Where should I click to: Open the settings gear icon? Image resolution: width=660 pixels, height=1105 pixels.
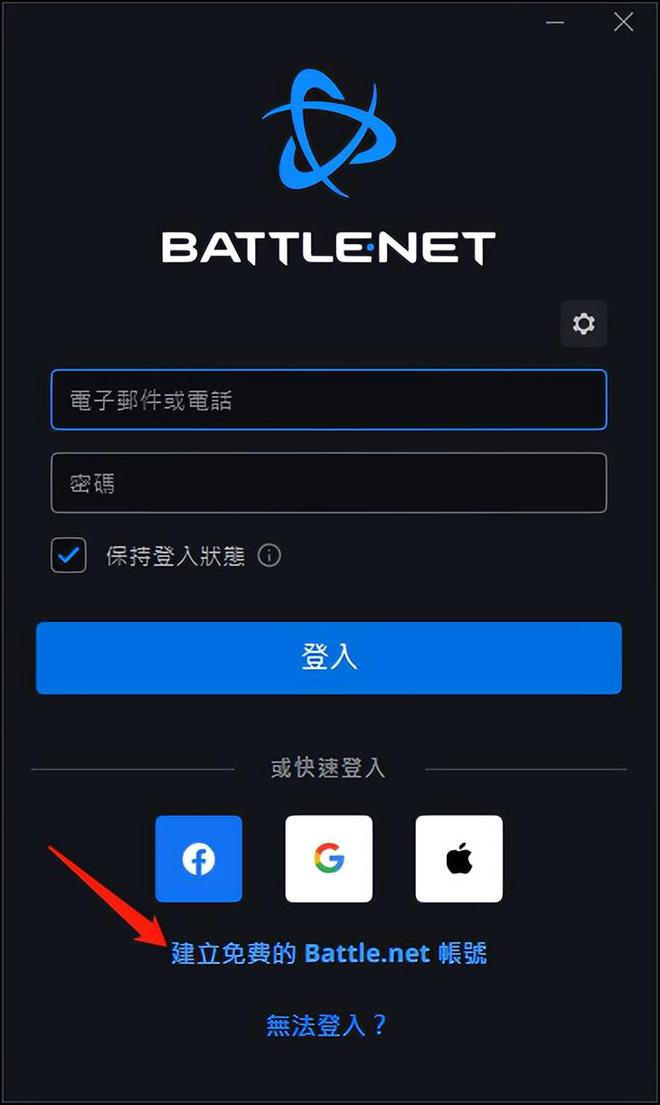pyautogui.click(x=583, y=323)
